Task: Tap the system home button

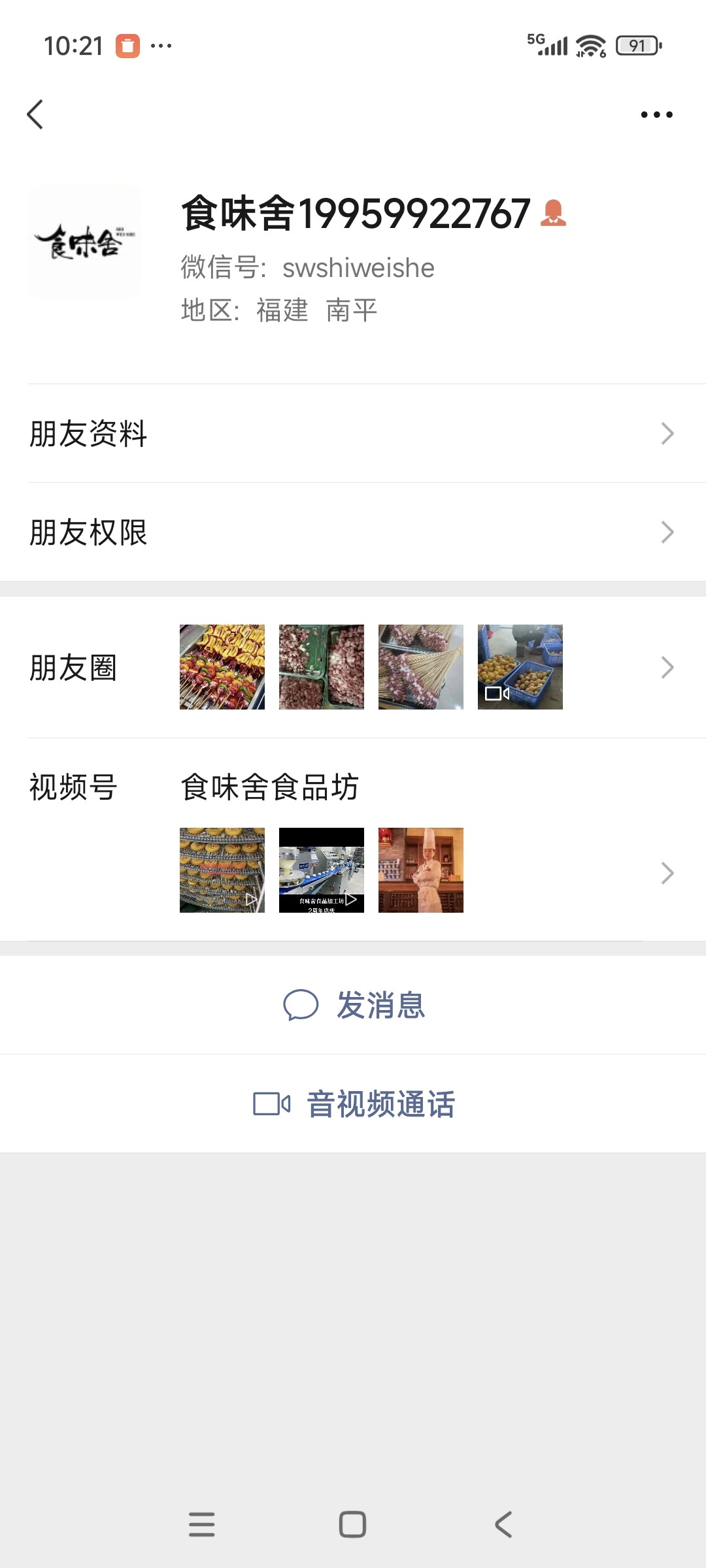Action: pyautogui.click(x=352, y=1524)
